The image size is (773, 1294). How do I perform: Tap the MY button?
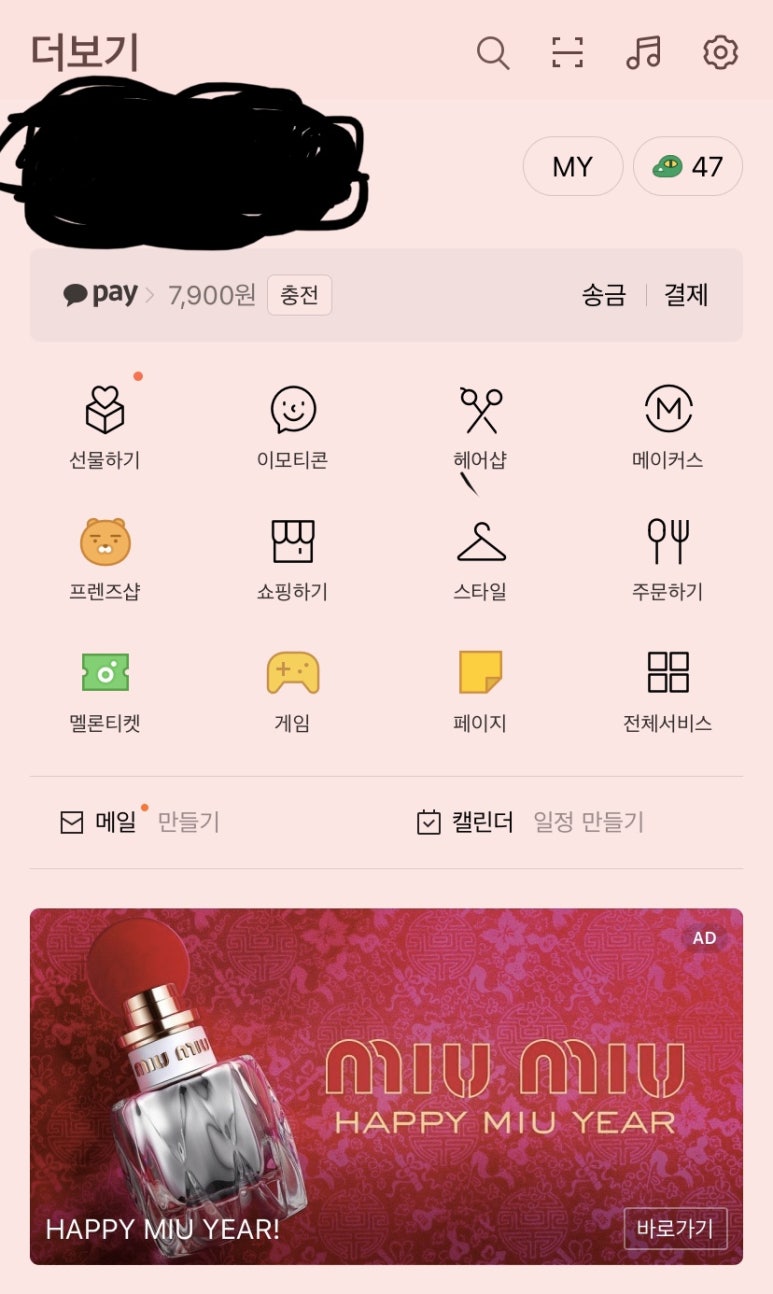573,166
